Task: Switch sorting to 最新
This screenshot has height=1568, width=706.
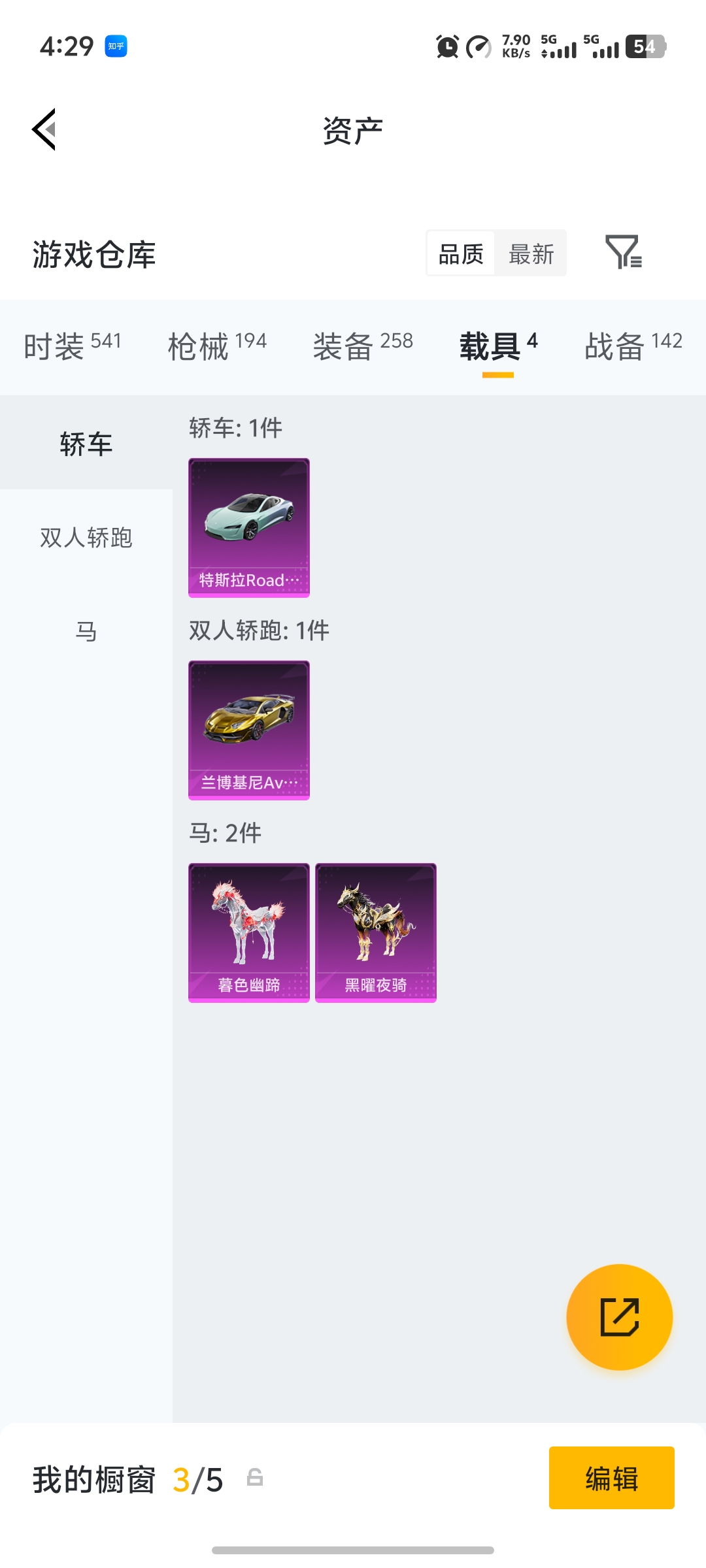Action: (531, 253)
